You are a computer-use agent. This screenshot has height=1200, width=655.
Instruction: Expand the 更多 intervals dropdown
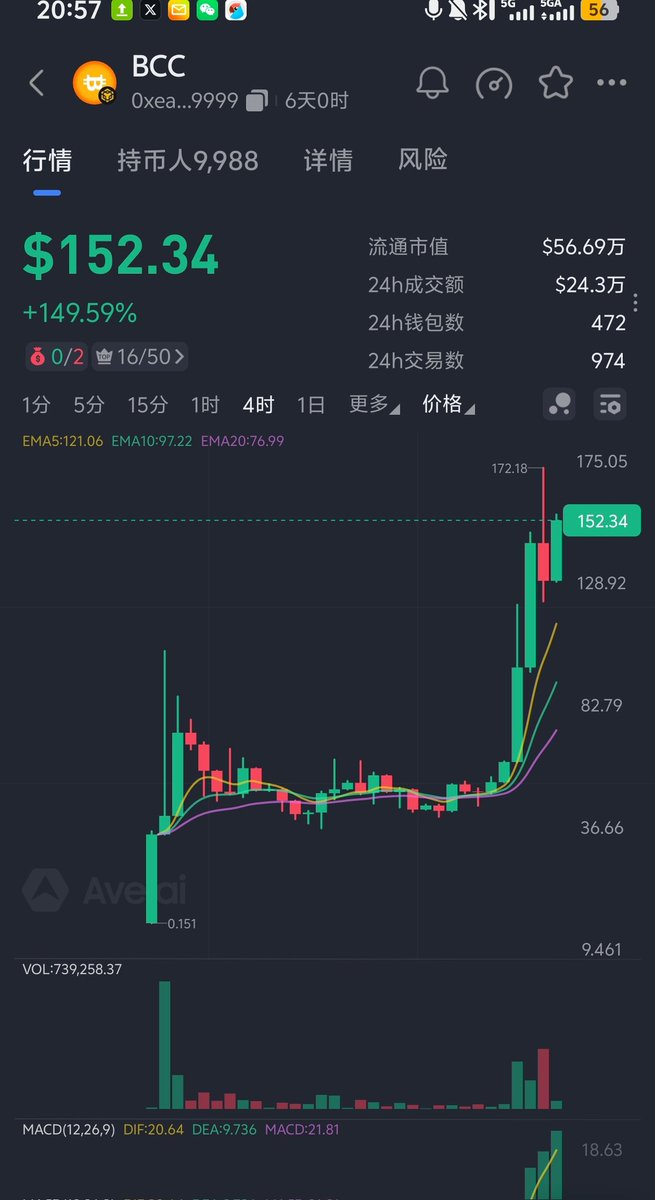point(374,405)
